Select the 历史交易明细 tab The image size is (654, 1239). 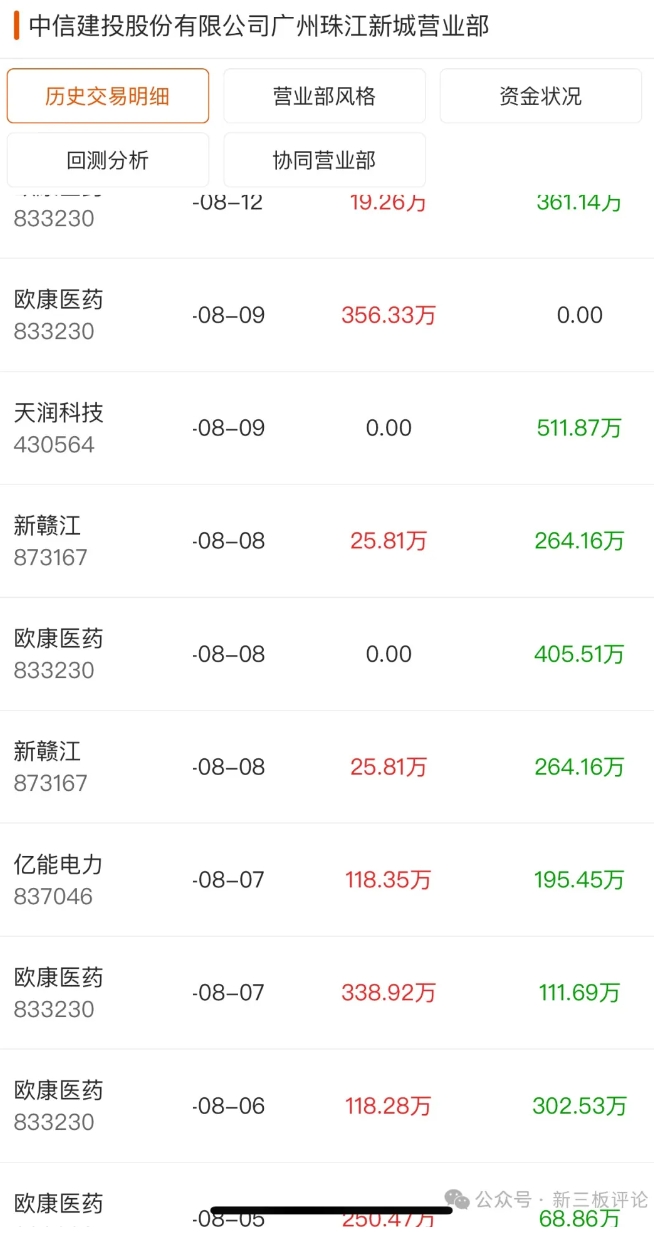point(108,96)
